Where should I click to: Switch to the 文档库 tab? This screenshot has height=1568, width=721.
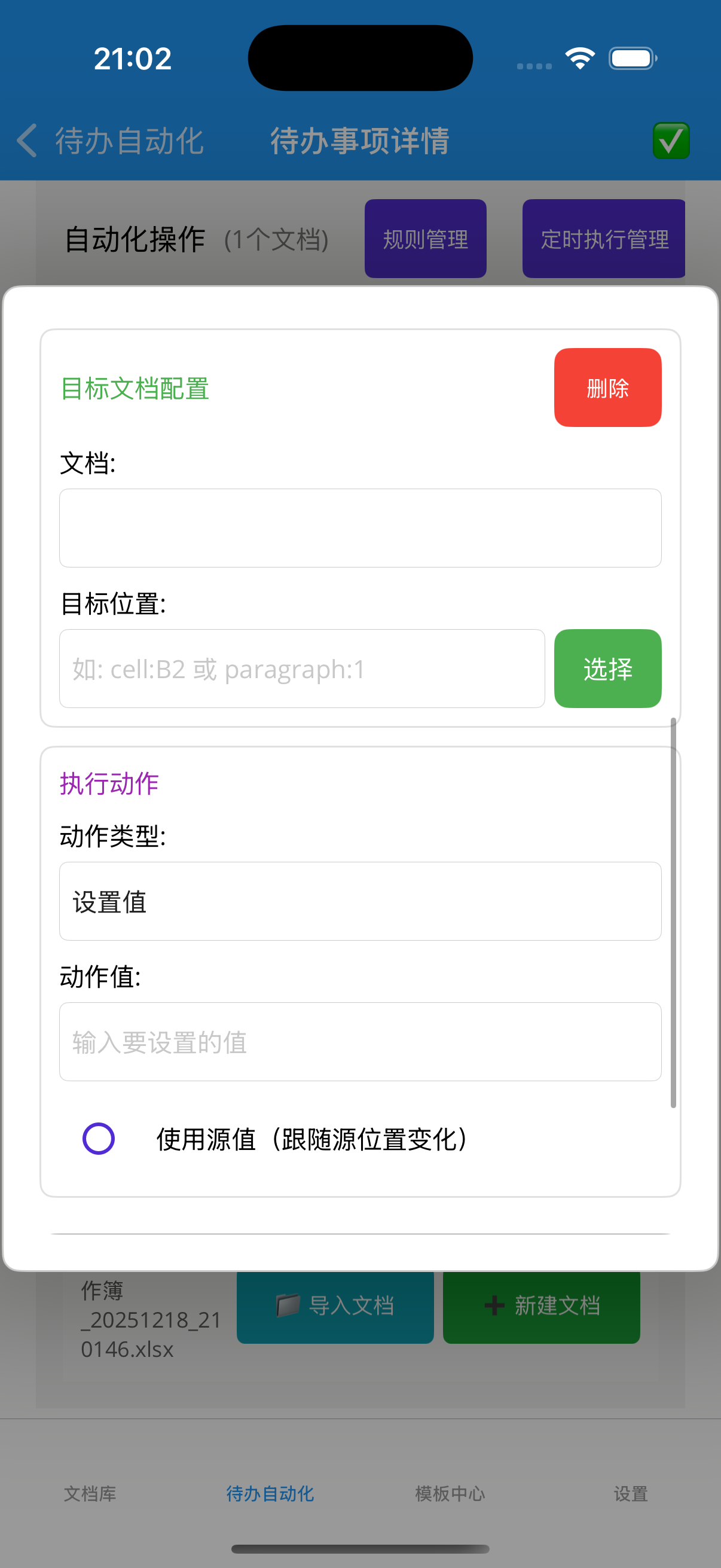tap(89, 1494)
